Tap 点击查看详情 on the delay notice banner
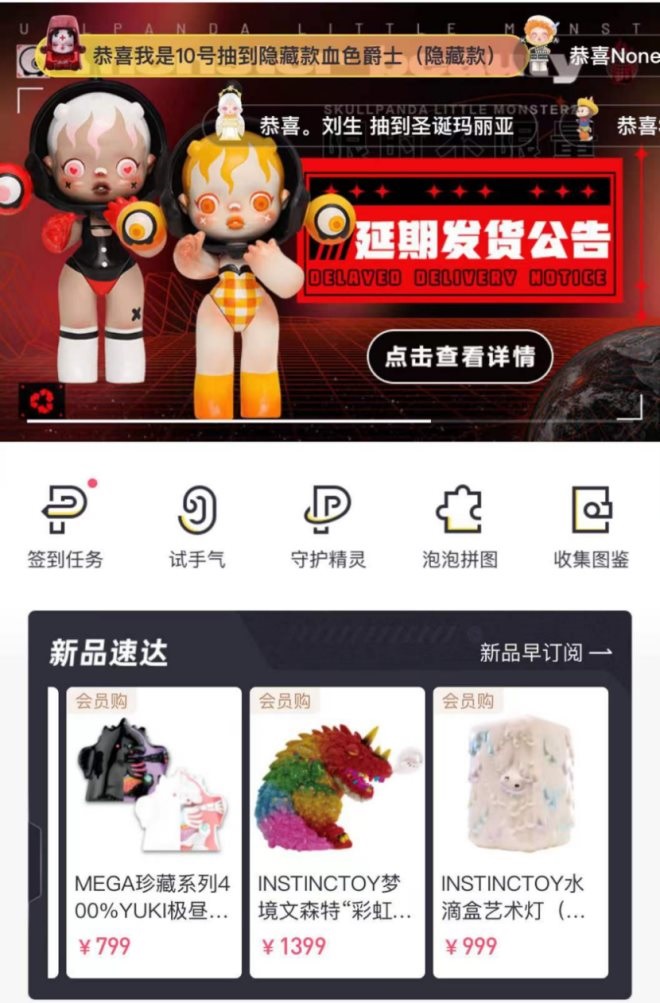The height and width of the screenshot is (1003, 660). click(460, 356)
